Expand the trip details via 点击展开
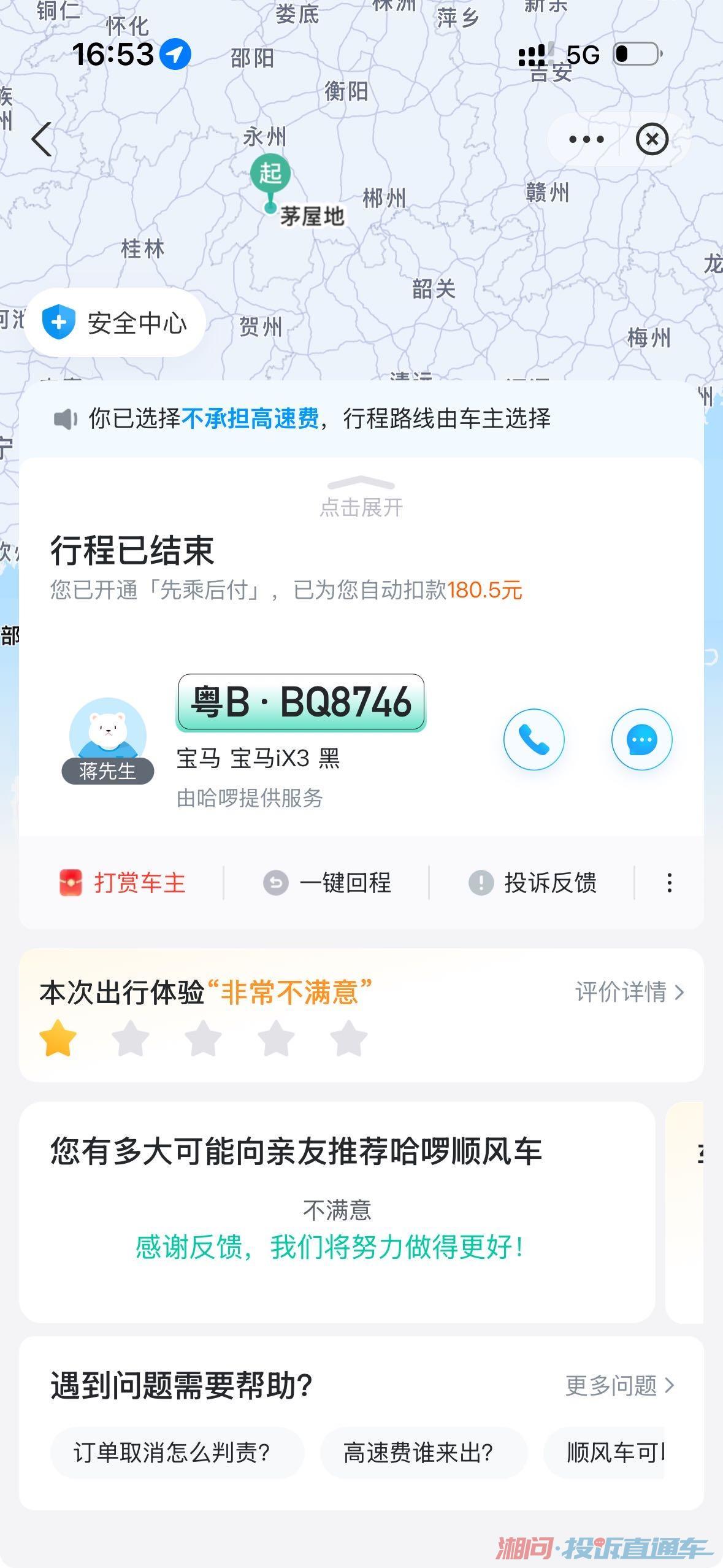 361,498
